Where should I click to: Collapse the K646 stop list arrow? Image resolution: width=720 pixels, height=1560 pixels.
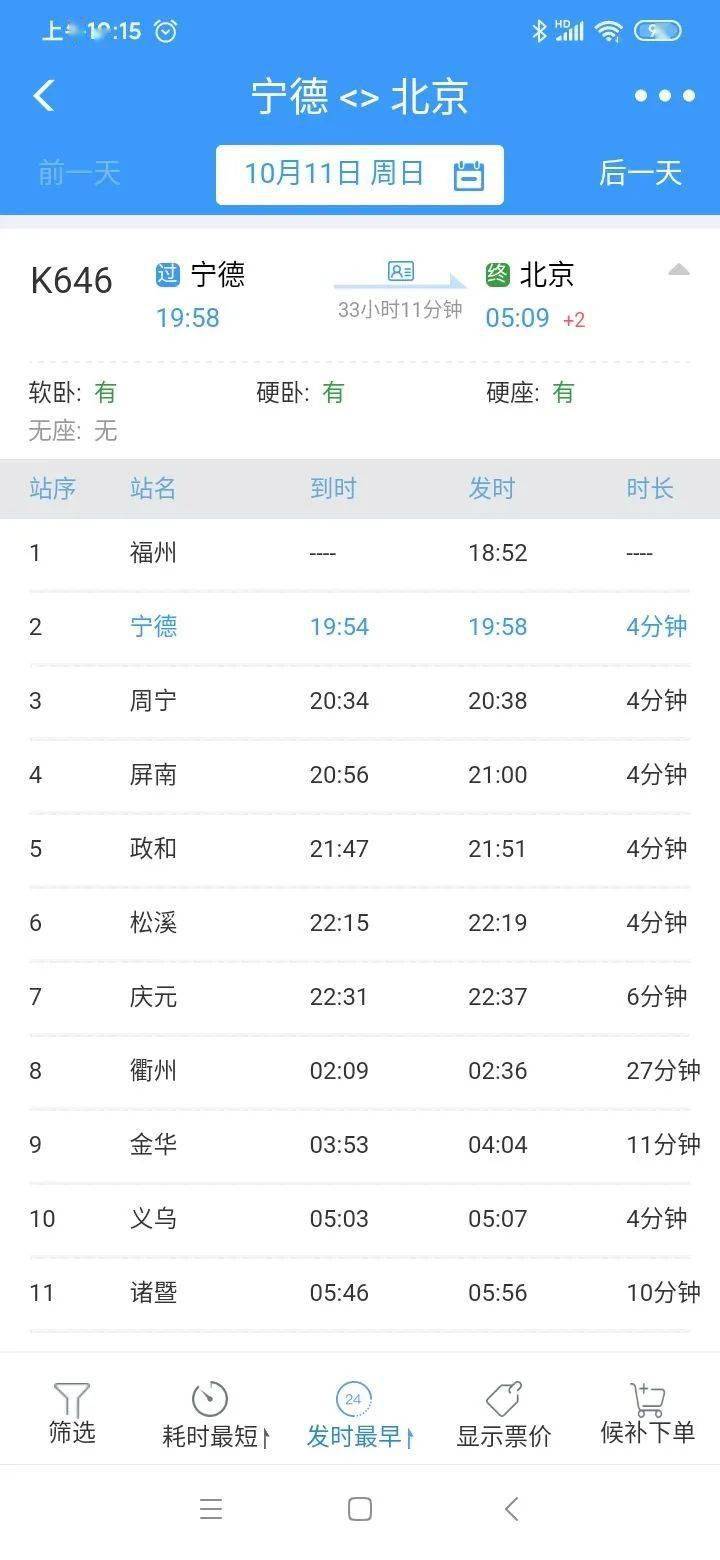pos(679,270)
